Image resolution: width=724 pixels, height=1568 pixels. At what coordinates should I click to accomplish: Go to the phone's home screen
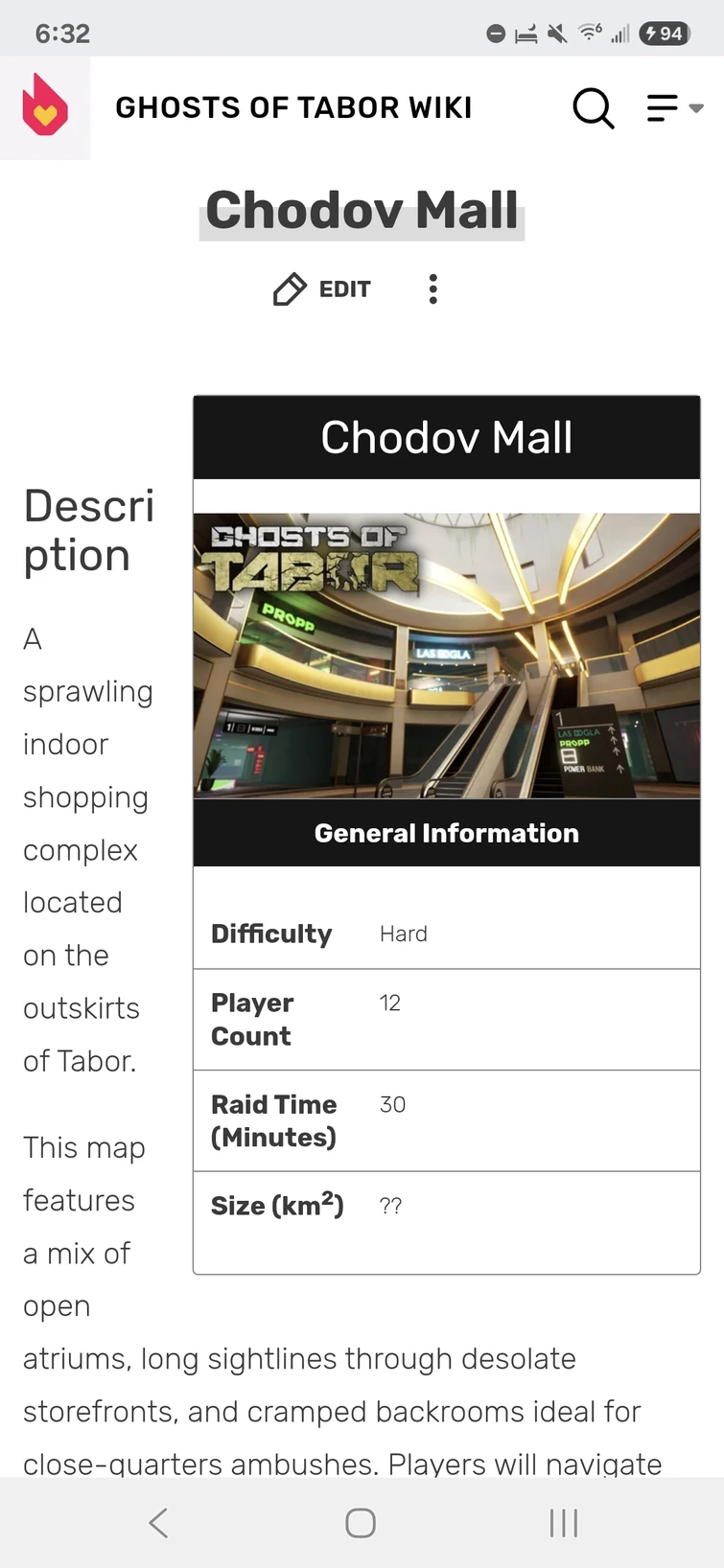point(361,1522)
